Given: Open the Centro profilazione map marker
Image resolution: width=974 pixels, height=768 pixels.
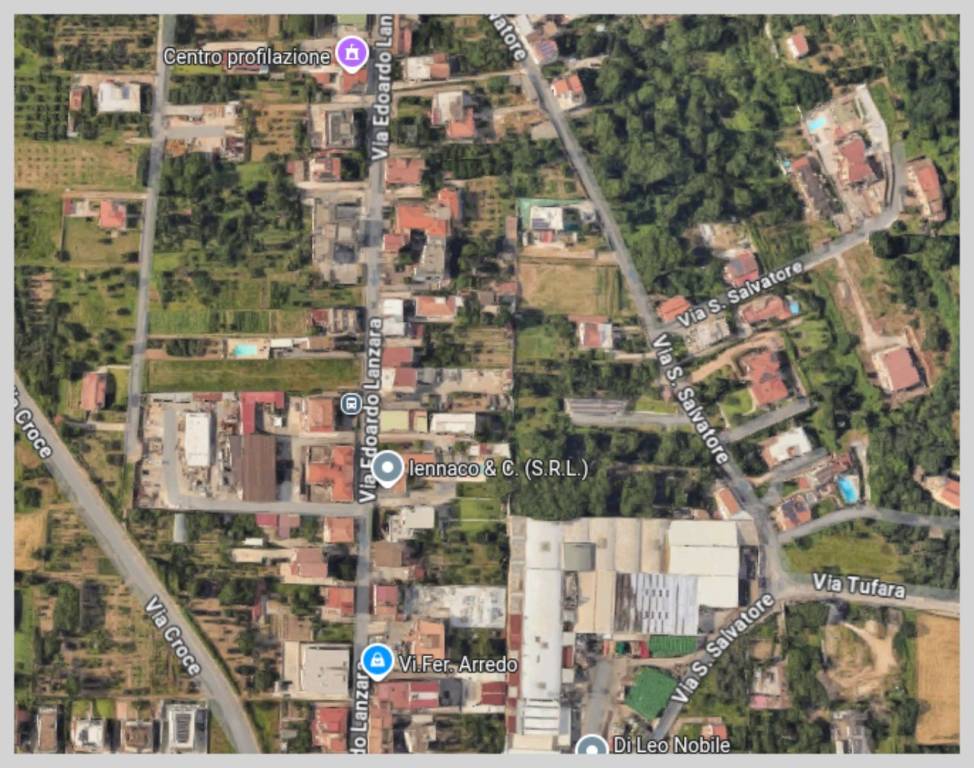Looking at the screenshot, I should 351,52.
